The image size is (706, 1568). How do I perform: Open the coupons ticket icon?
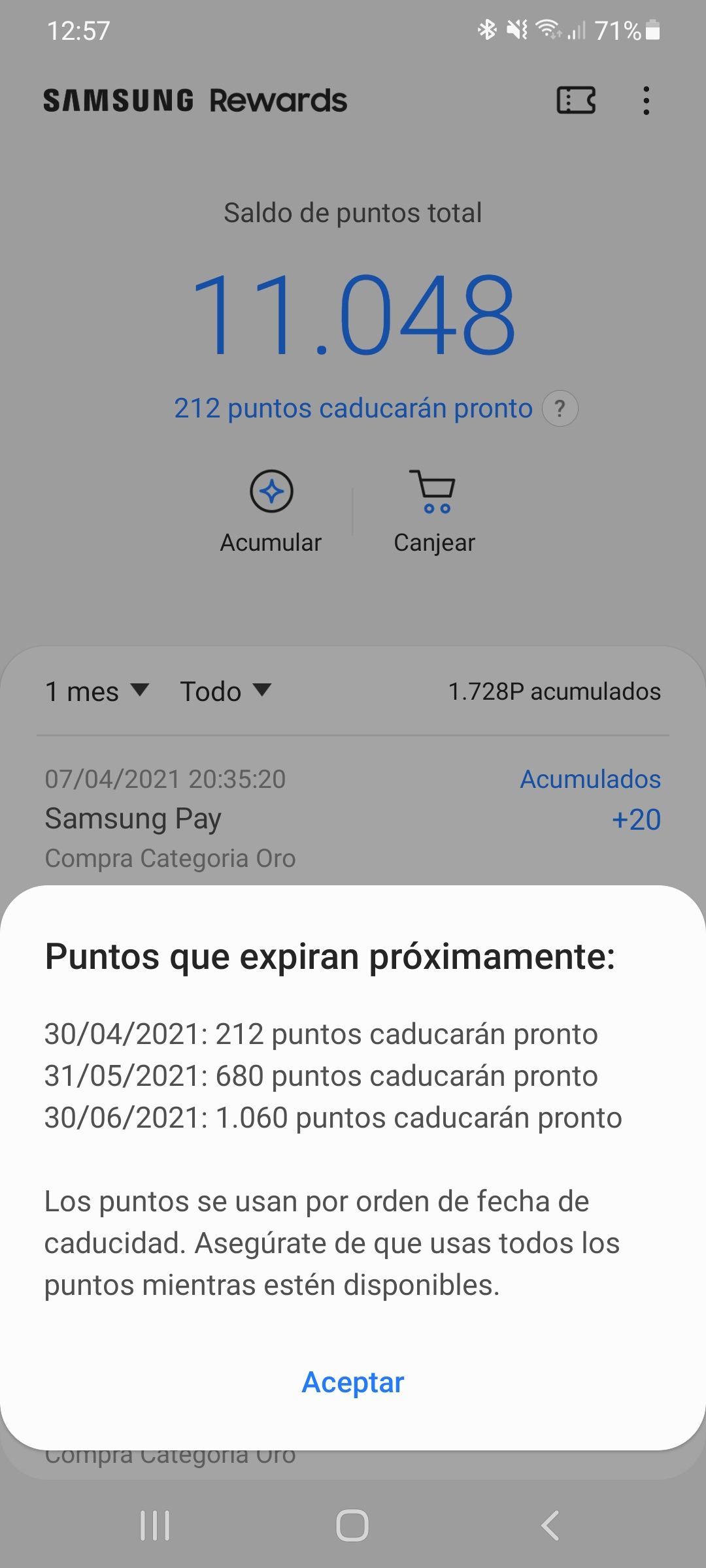[x=576, y=101]
